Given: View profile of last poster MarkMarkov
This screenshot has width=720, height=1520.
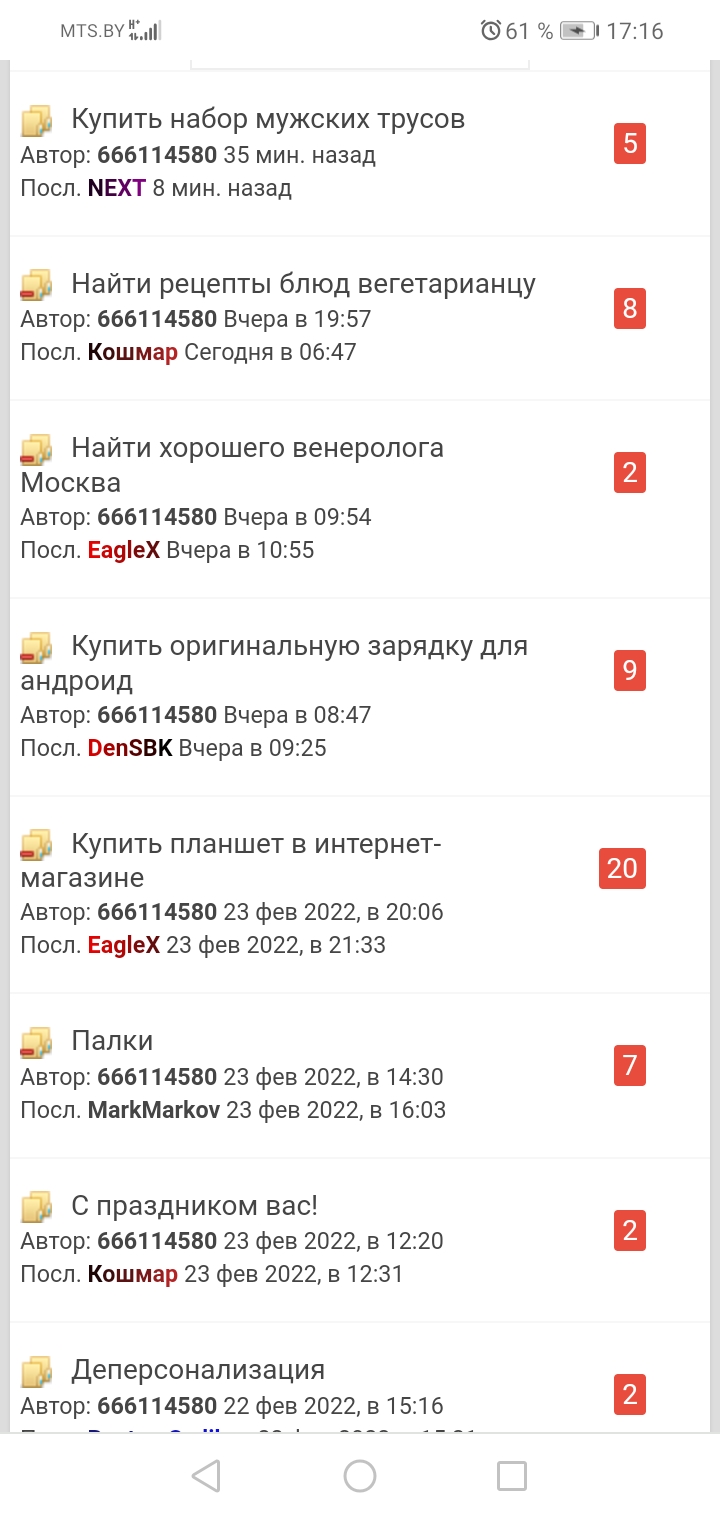Looking at the screenshot, I should 154,1110.
